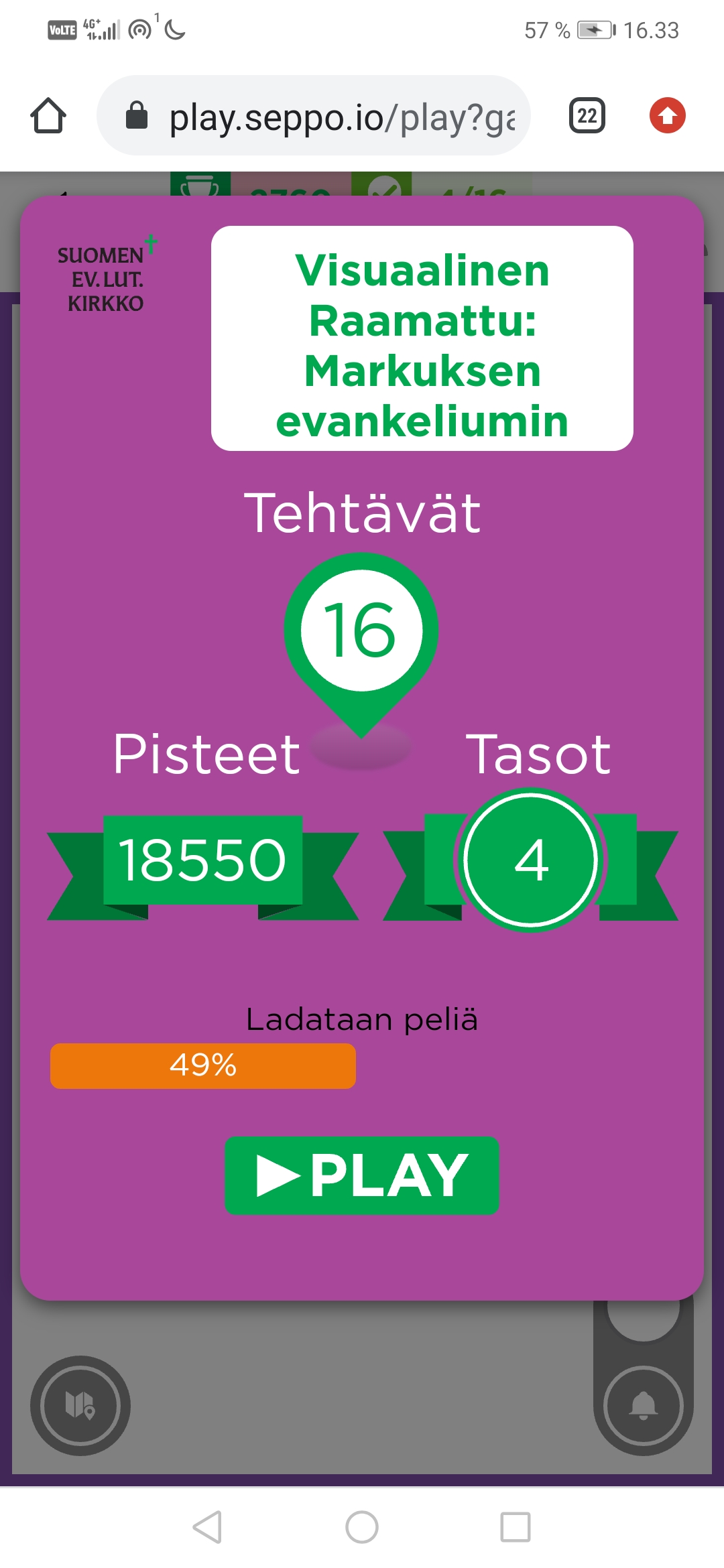Start the game with the PLAY button
The height and width of the screenshot is (1568, 724).
point(362,1175)
